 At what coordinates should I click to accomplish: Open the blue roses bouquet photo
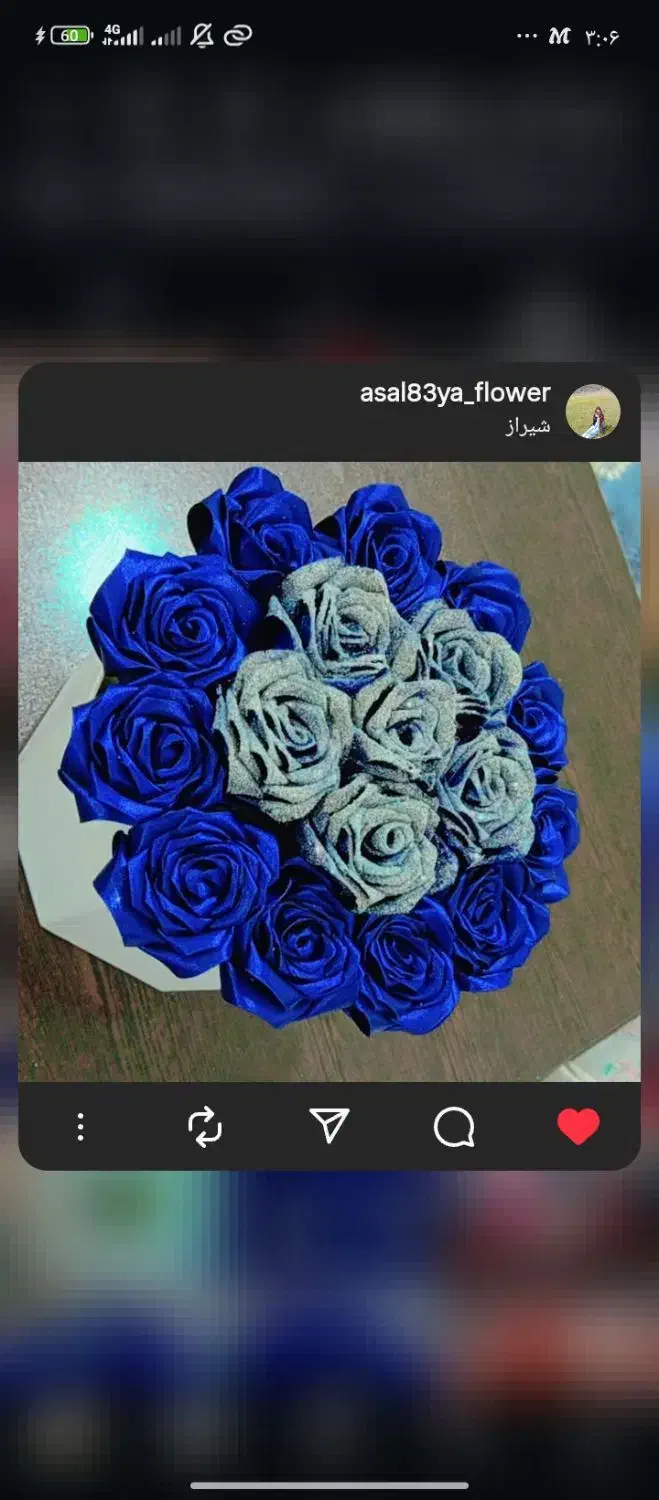point(329,770)
